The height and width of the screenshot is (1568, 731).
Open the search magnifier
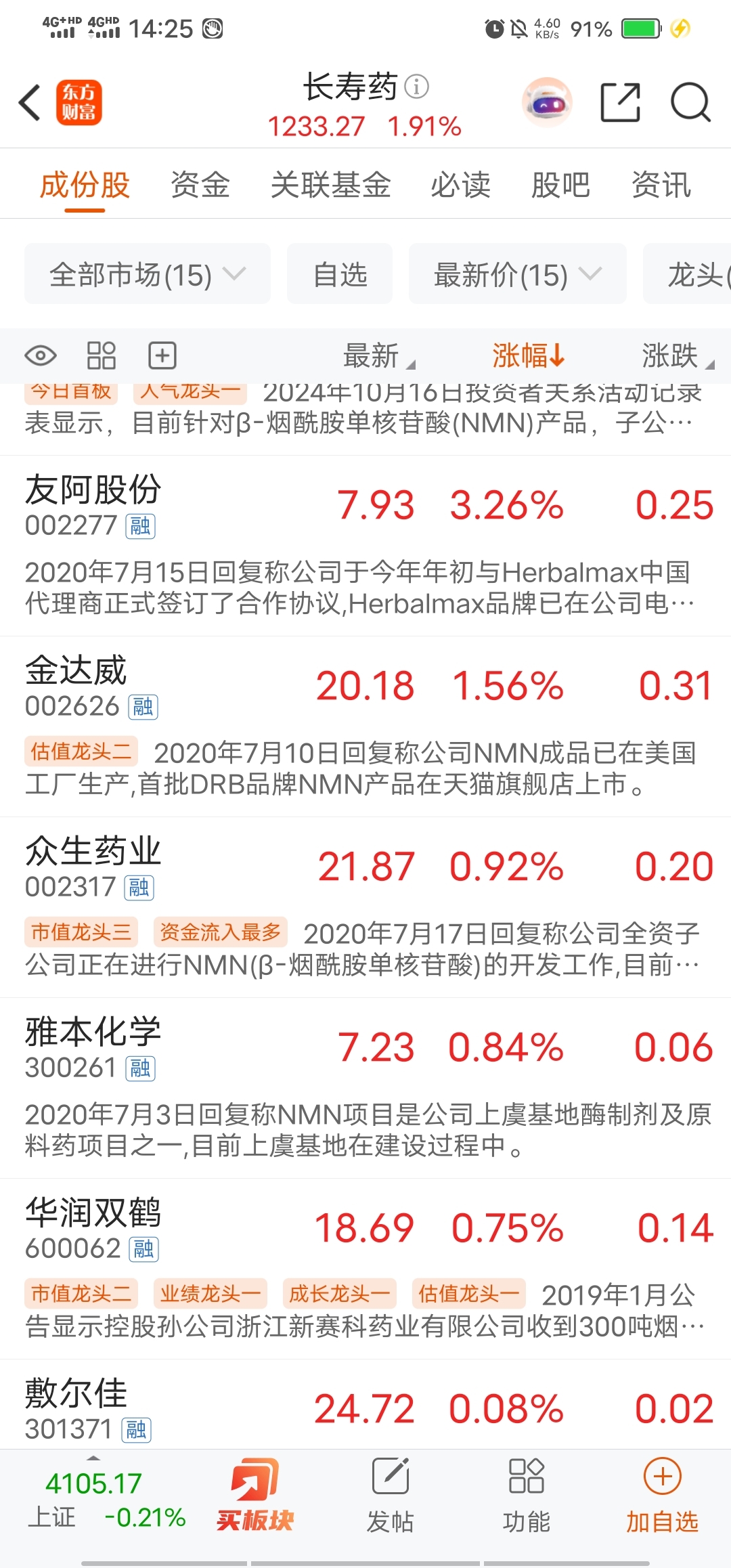coord(690,103)
